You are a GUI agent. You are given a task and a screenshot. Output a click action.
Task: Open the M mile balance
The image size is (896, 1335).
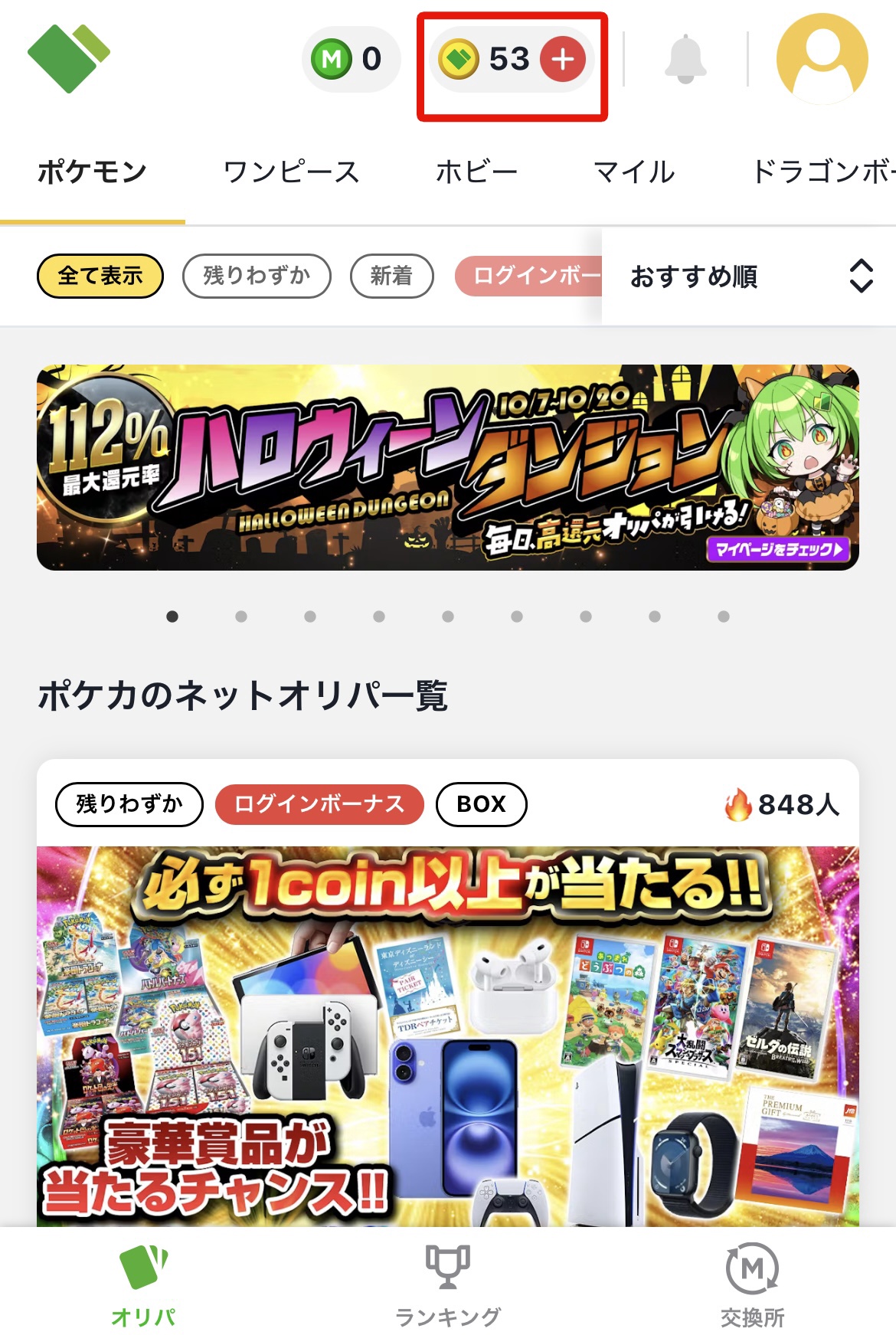(x=351, y=59)
